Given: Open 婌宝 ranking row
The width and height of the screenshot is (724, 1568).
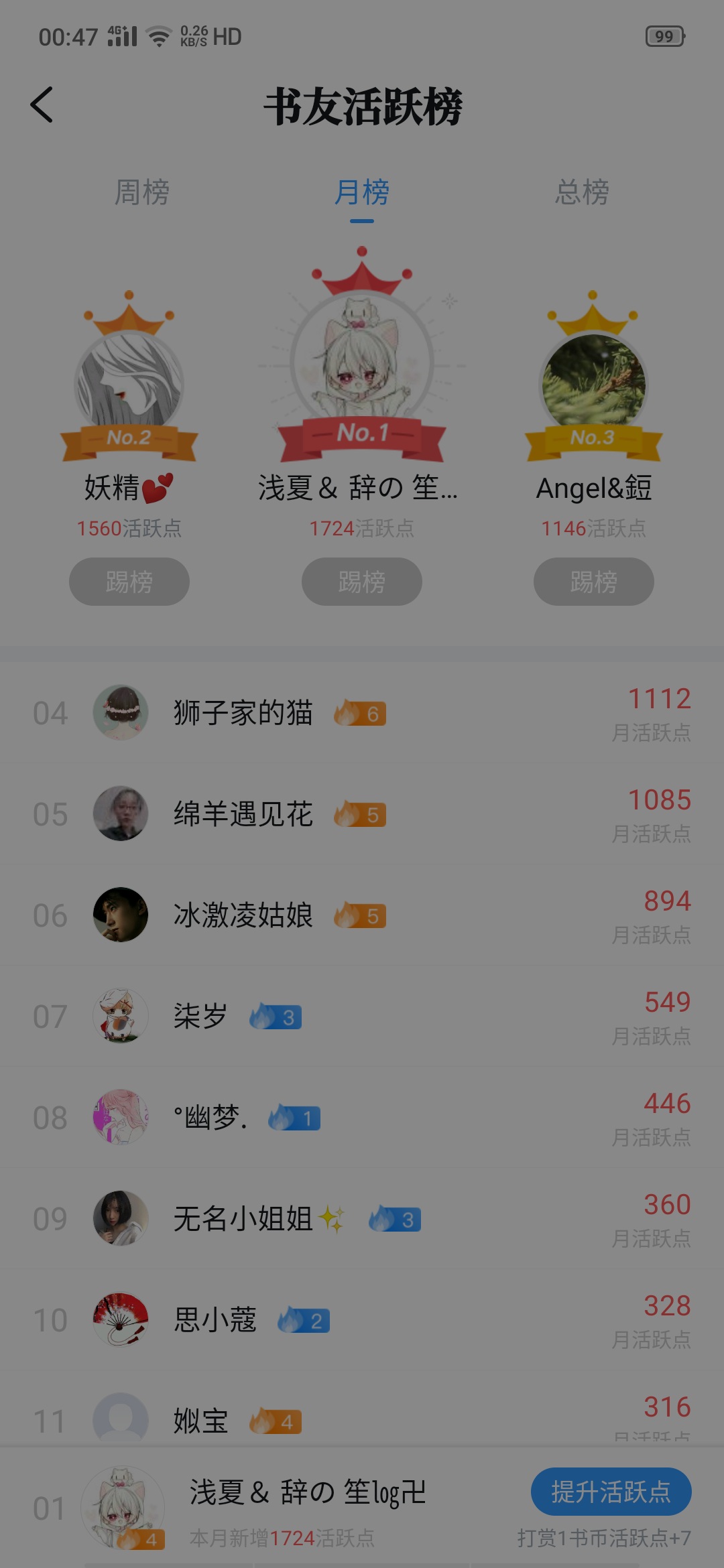Looking at the screenshot, I should pos(362,1409).
